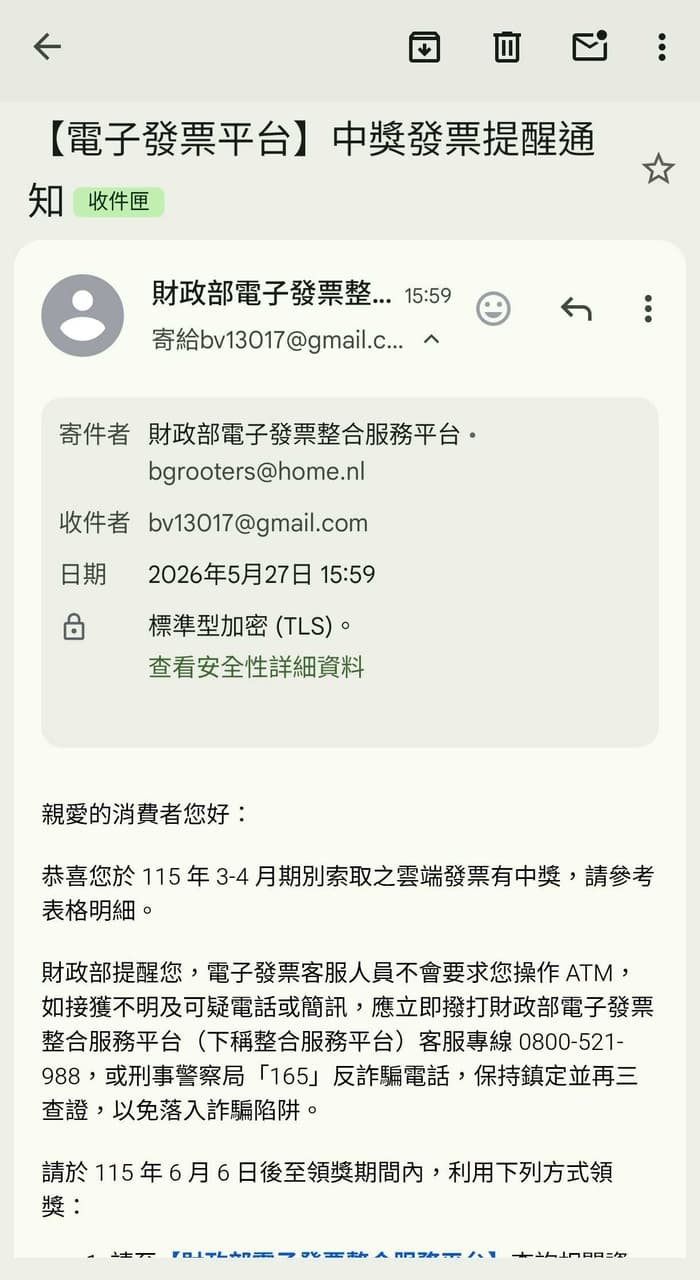Tap the 收件匣 label chip
The width and height of the screenshot is (700, 1280).
click(119, 201)
